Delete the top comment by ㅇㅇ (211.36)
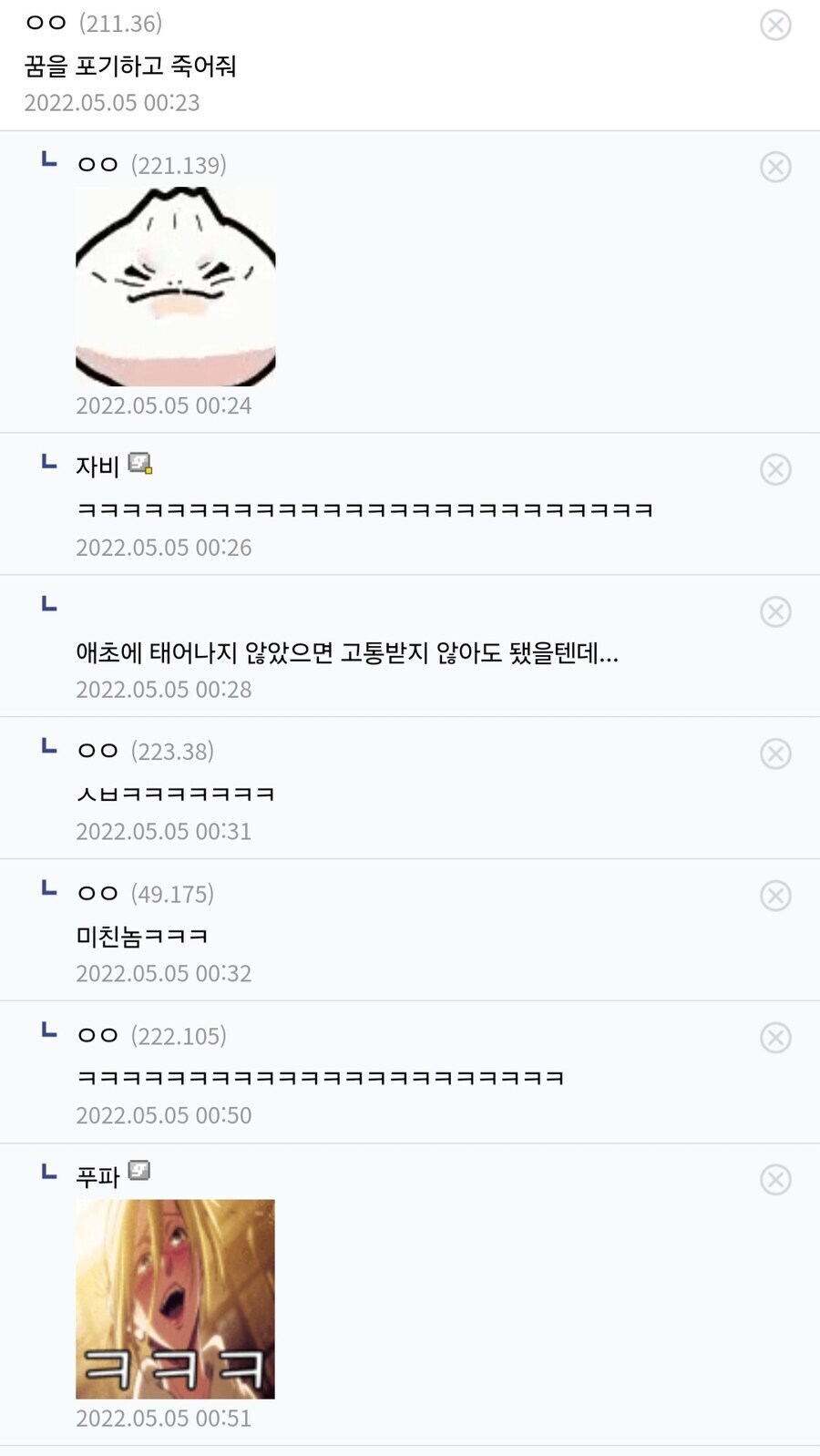820x1456 pixels. click(x=775, y=25)
